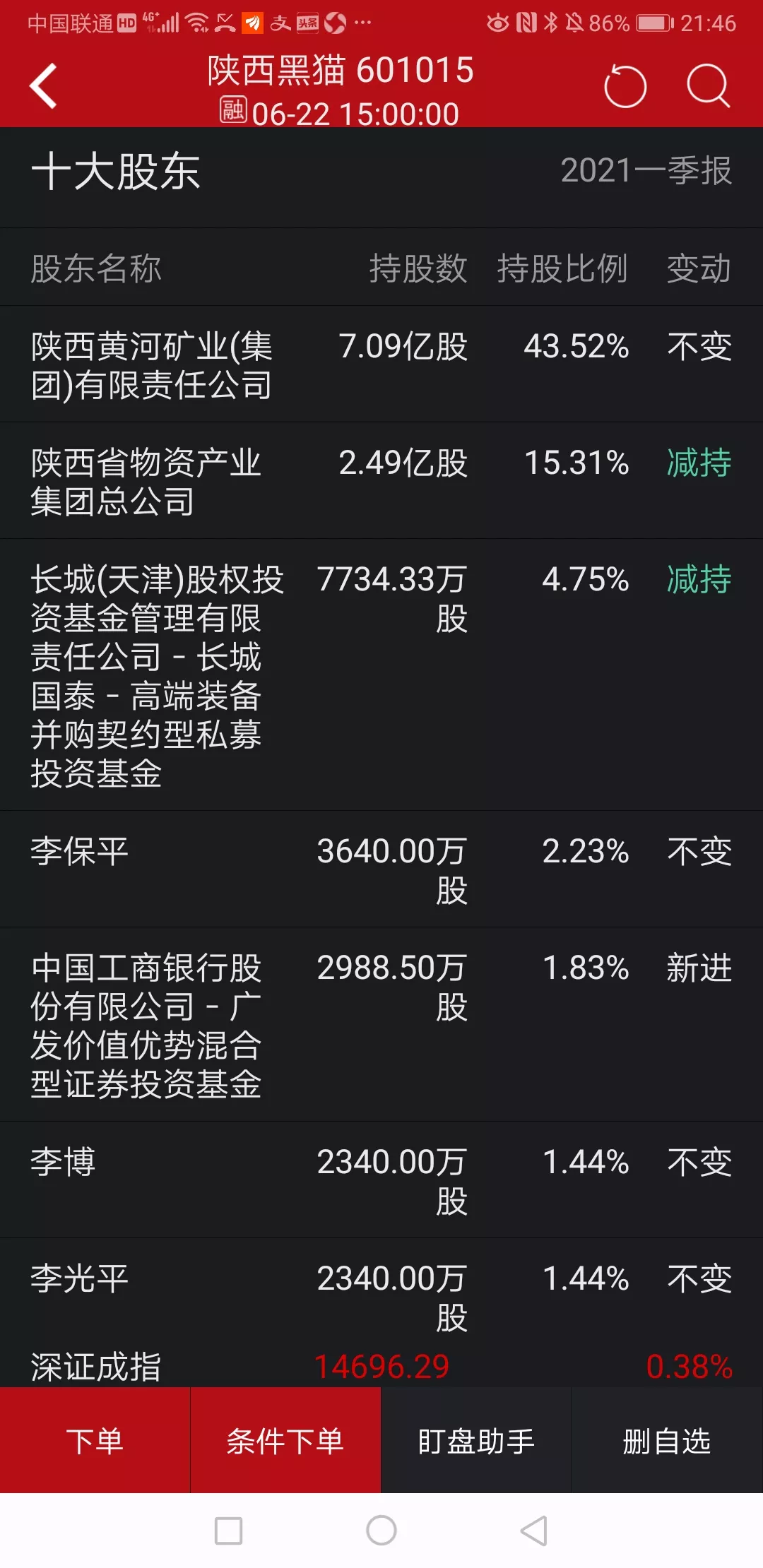Tap the system home button

pos(381,1531)
